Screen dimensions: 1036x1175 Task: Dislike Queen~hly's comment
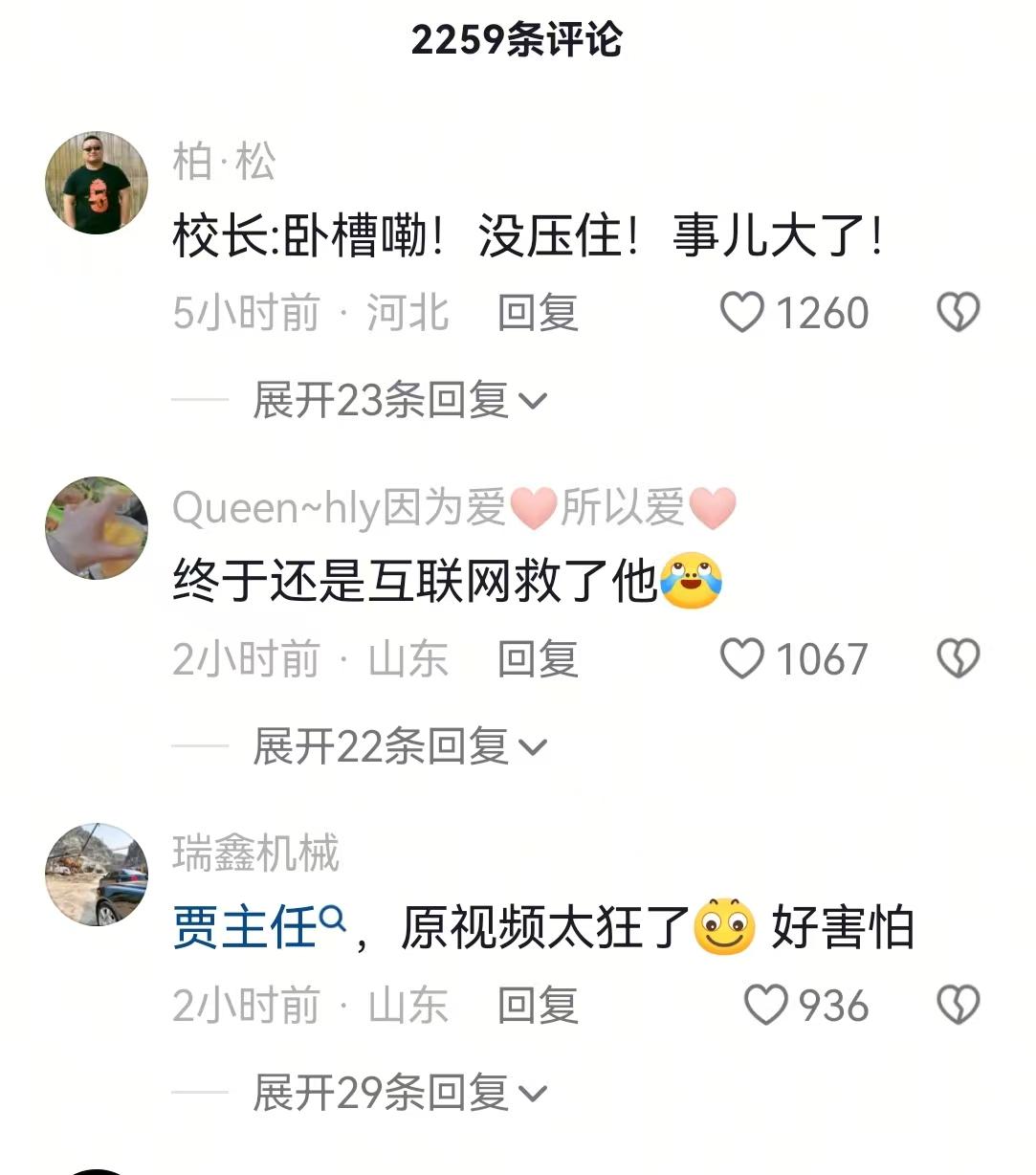point(958,659)
